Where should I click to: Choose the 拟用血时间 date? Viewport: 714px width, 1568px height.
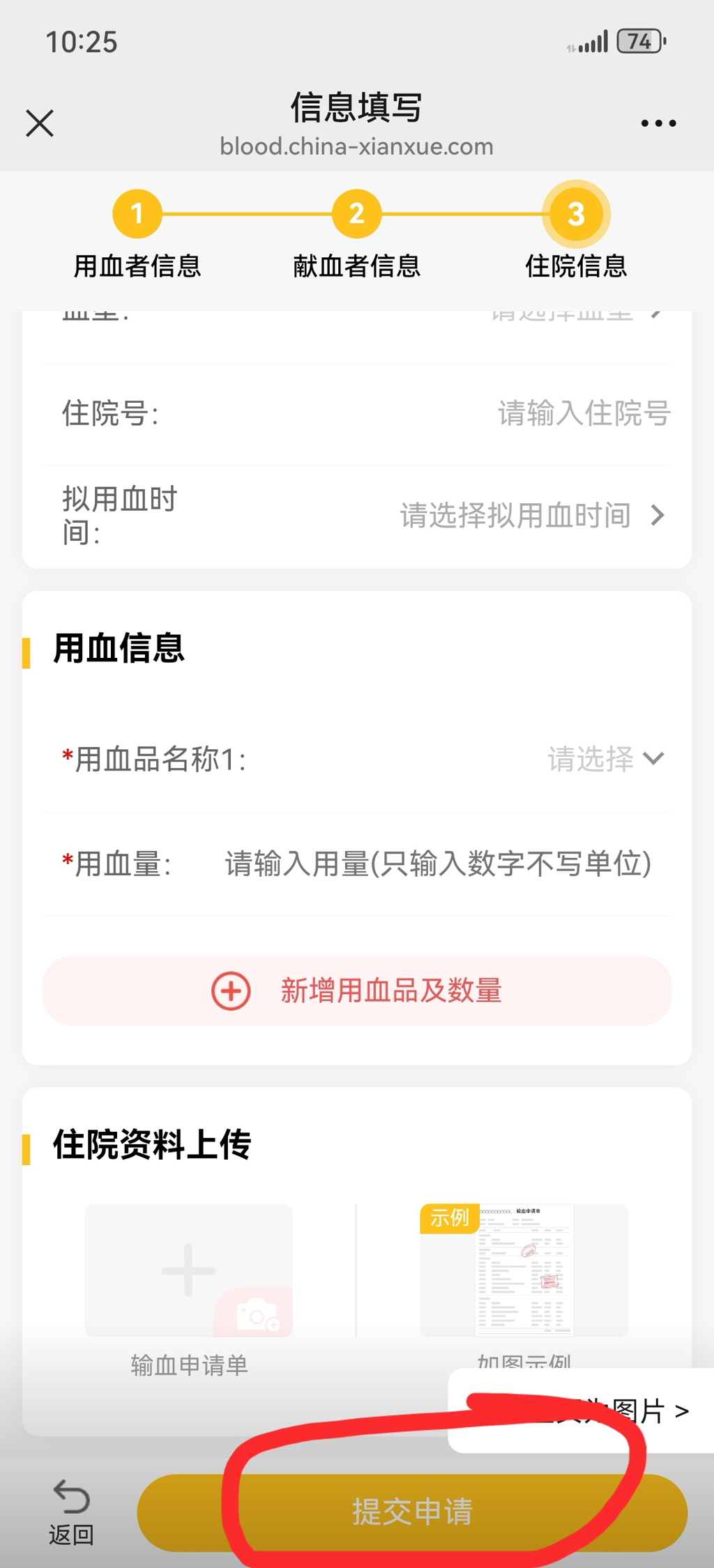coord(530,516)
